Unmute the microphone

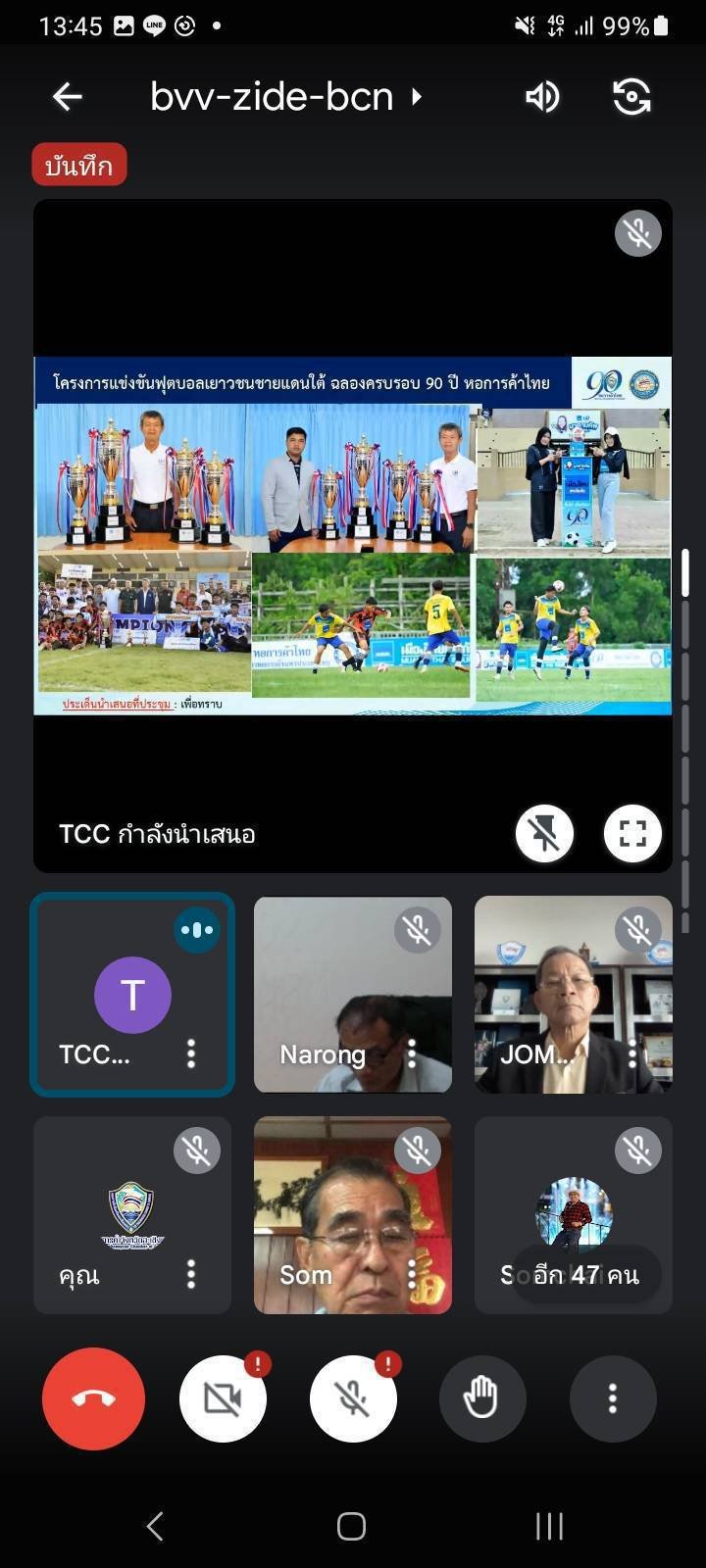pyautogui.click(x=353, y=1398)
